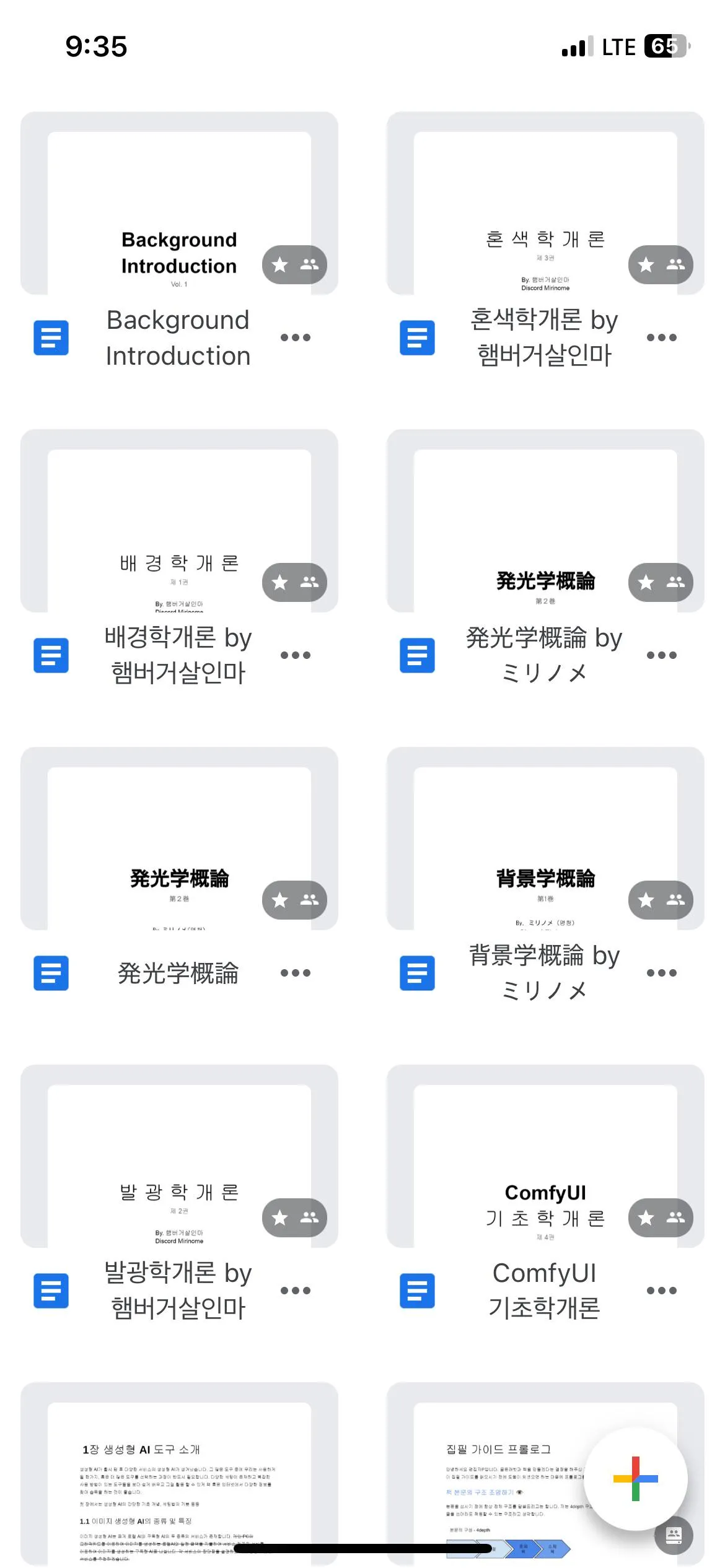The height and width of the screenshot is (1568, 725).
Task: Open the 背景学概論 by ミリノメ document
Action: (x=545, y=840)
